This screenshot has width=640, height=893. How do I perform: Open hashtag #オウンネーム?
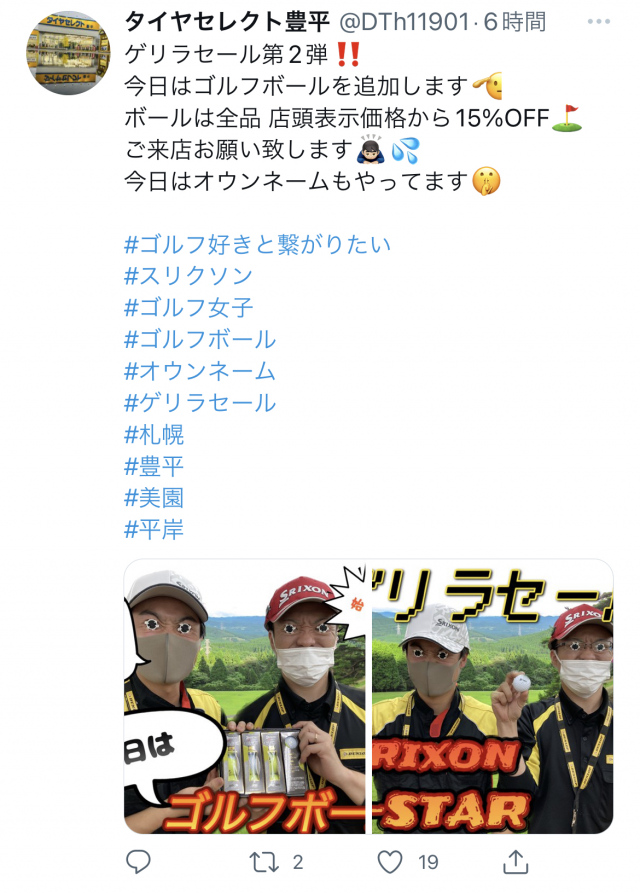click(199, 371)
